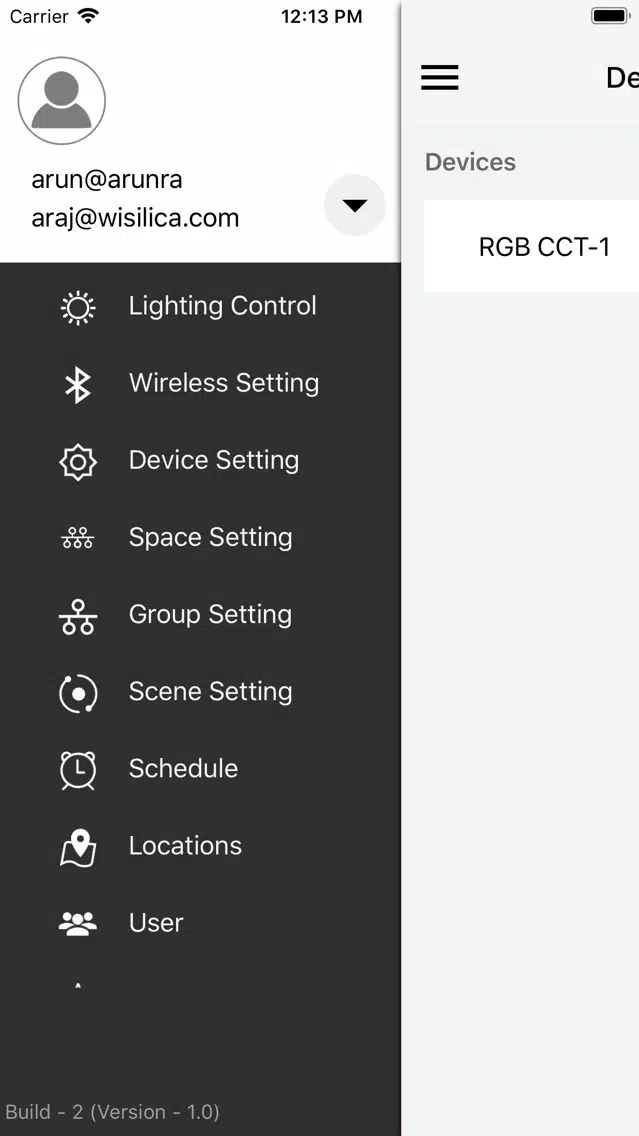639x1136 pixels.
Task: Open Lighting Control
Action: (200, 306)
